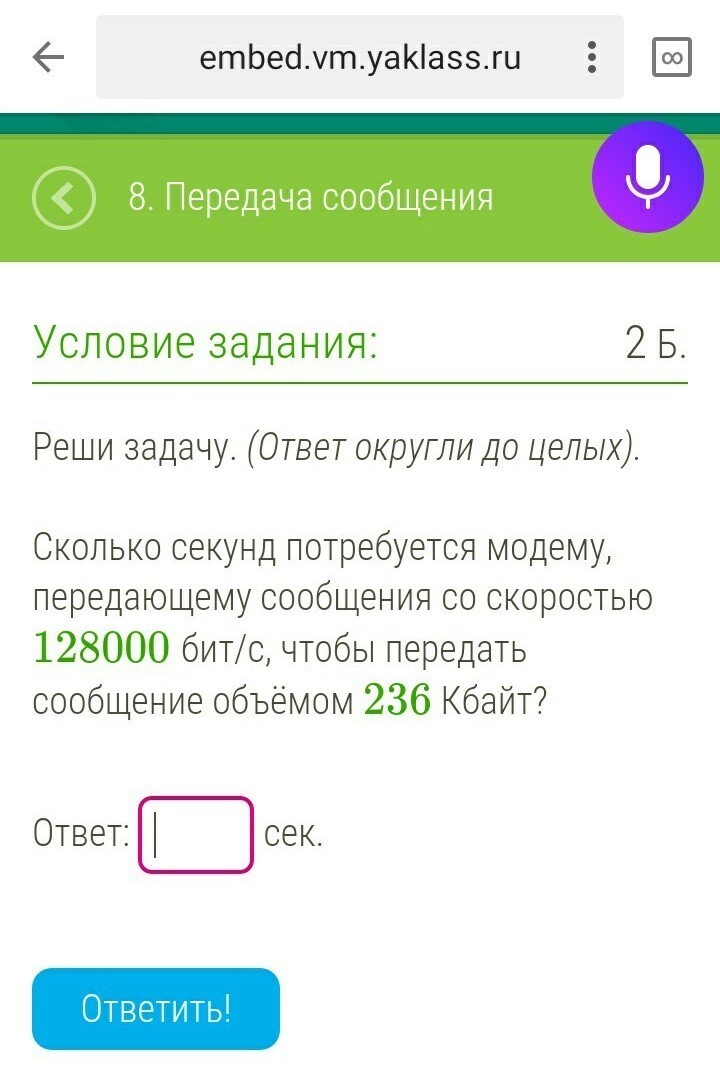The image size is (720, 1078).
Task: Open the browser overflow menu
Action: [x=593, y=57]
